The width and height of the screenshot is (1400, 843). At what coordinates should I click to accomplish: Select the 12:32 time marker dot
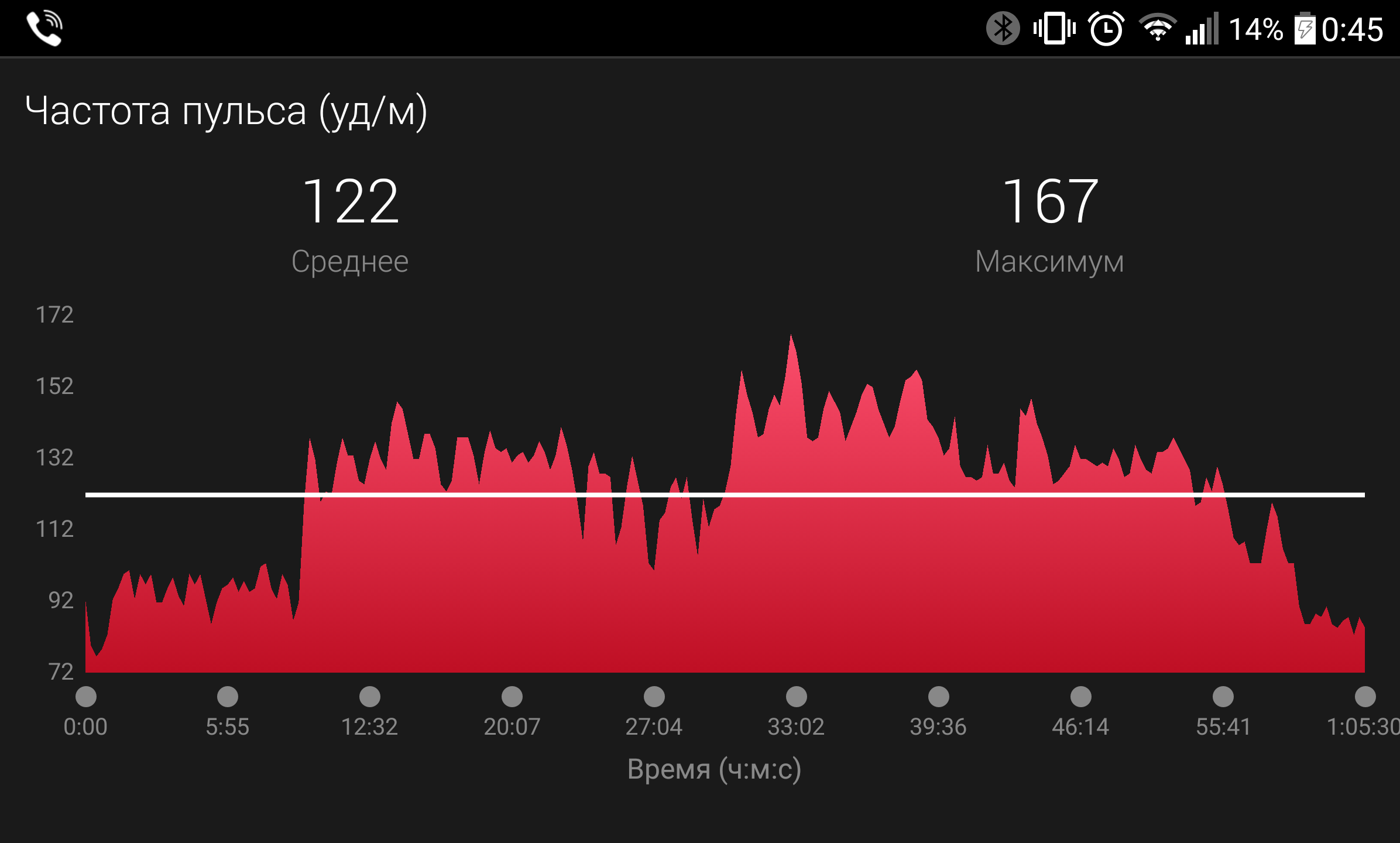(370, 697)
